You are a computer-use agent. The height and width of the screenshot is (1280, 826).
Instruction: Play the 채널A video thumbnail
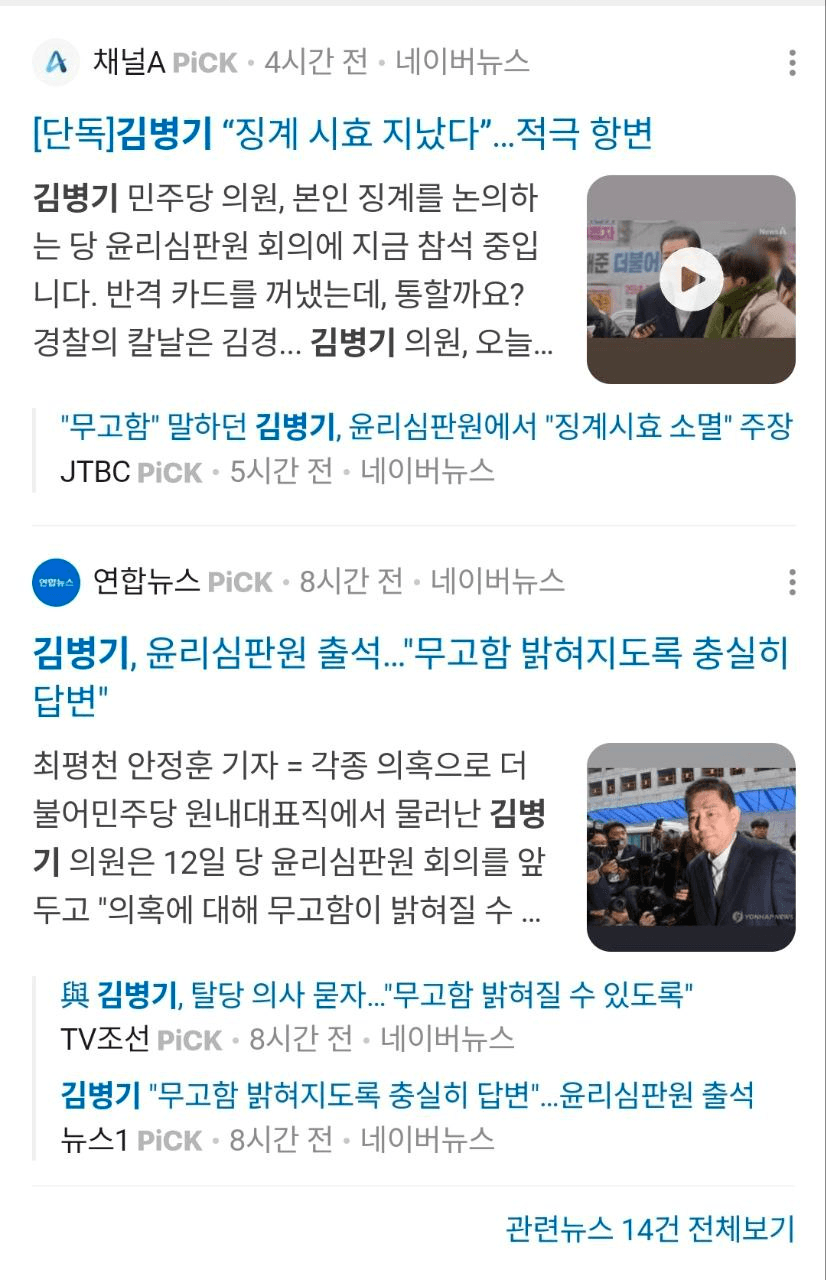pos(690,279)
